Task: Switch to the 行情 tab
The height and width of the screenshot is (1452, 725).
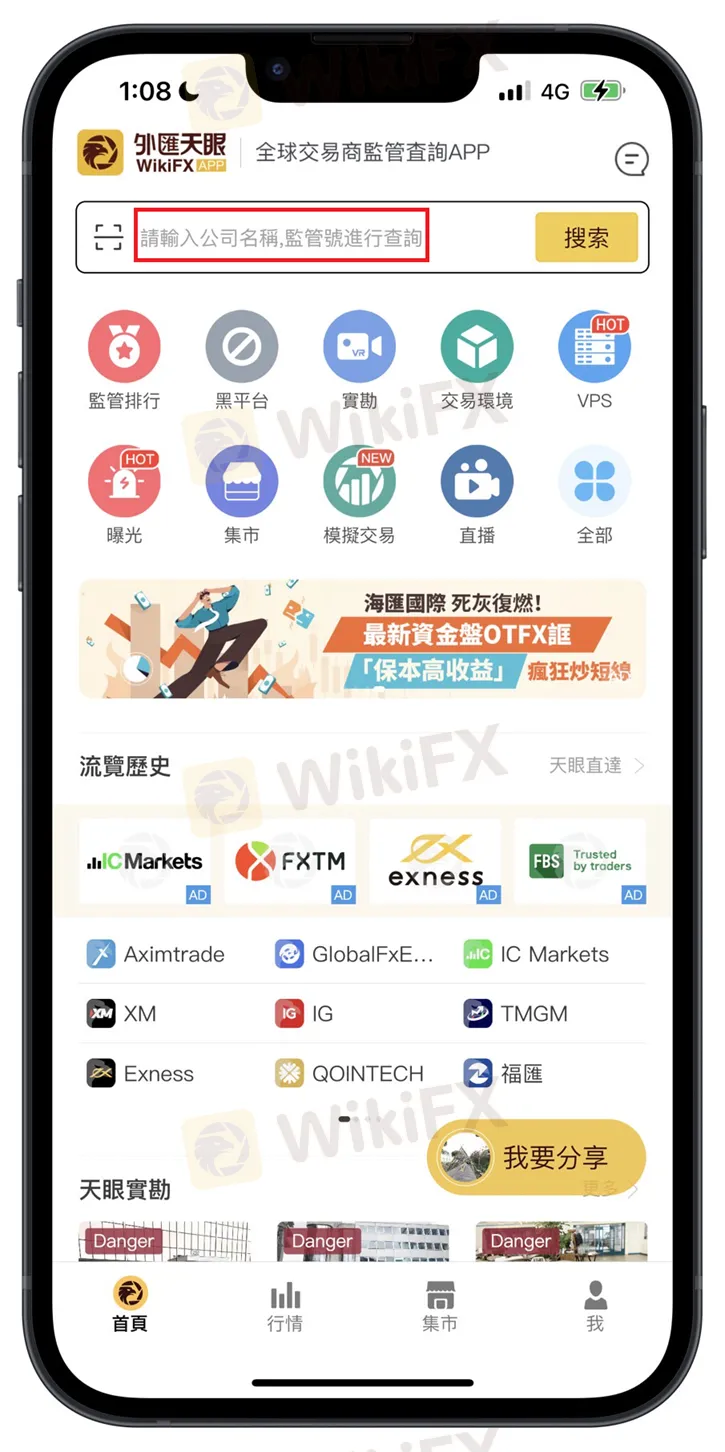Action: tap(285, 1307)
